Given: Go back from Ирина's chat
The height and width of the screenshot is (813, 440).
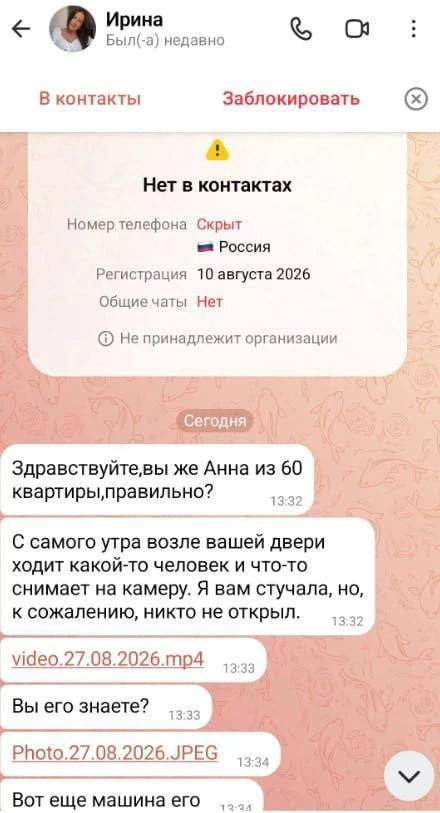Looking at the screenshot, I should click(x=21, y=30).
